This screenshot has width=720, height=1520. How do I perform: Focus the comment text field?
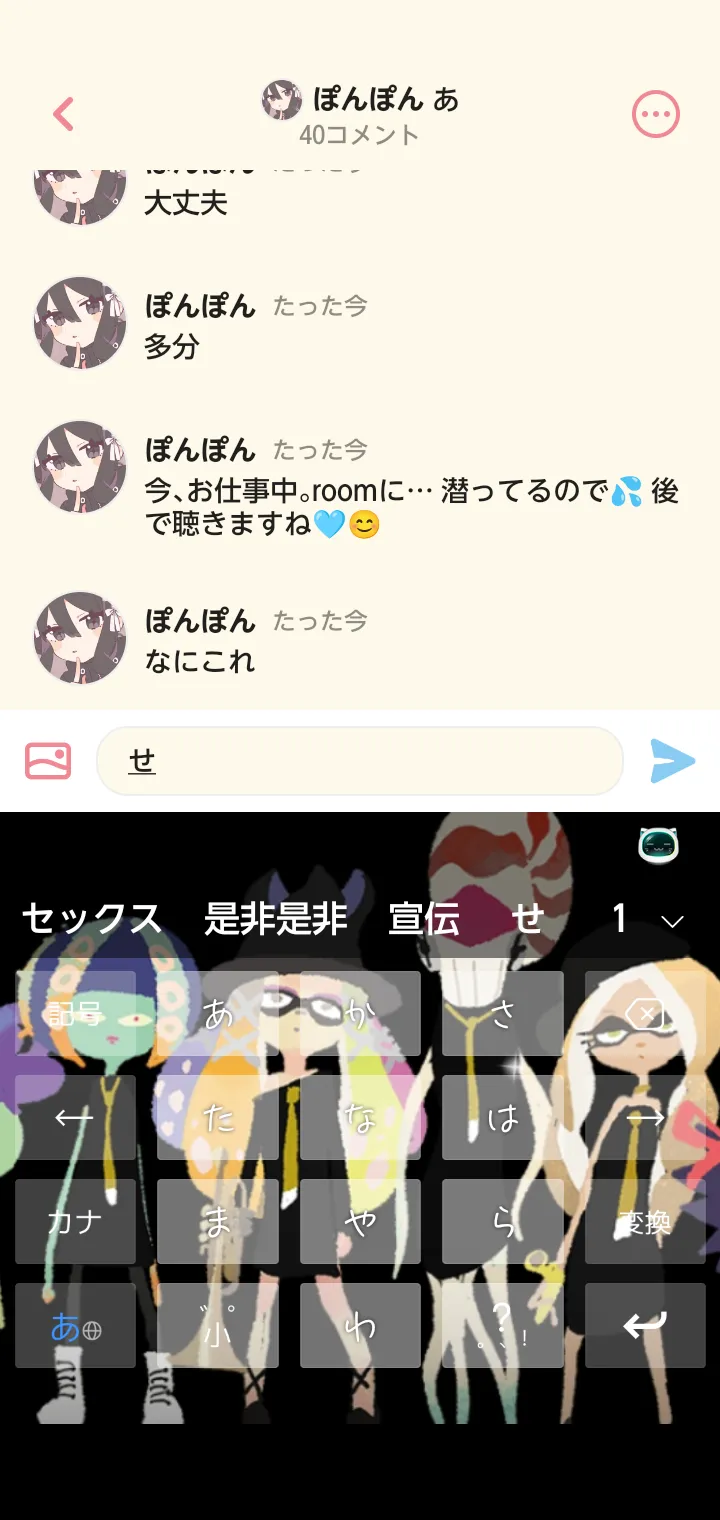point(360,761)
